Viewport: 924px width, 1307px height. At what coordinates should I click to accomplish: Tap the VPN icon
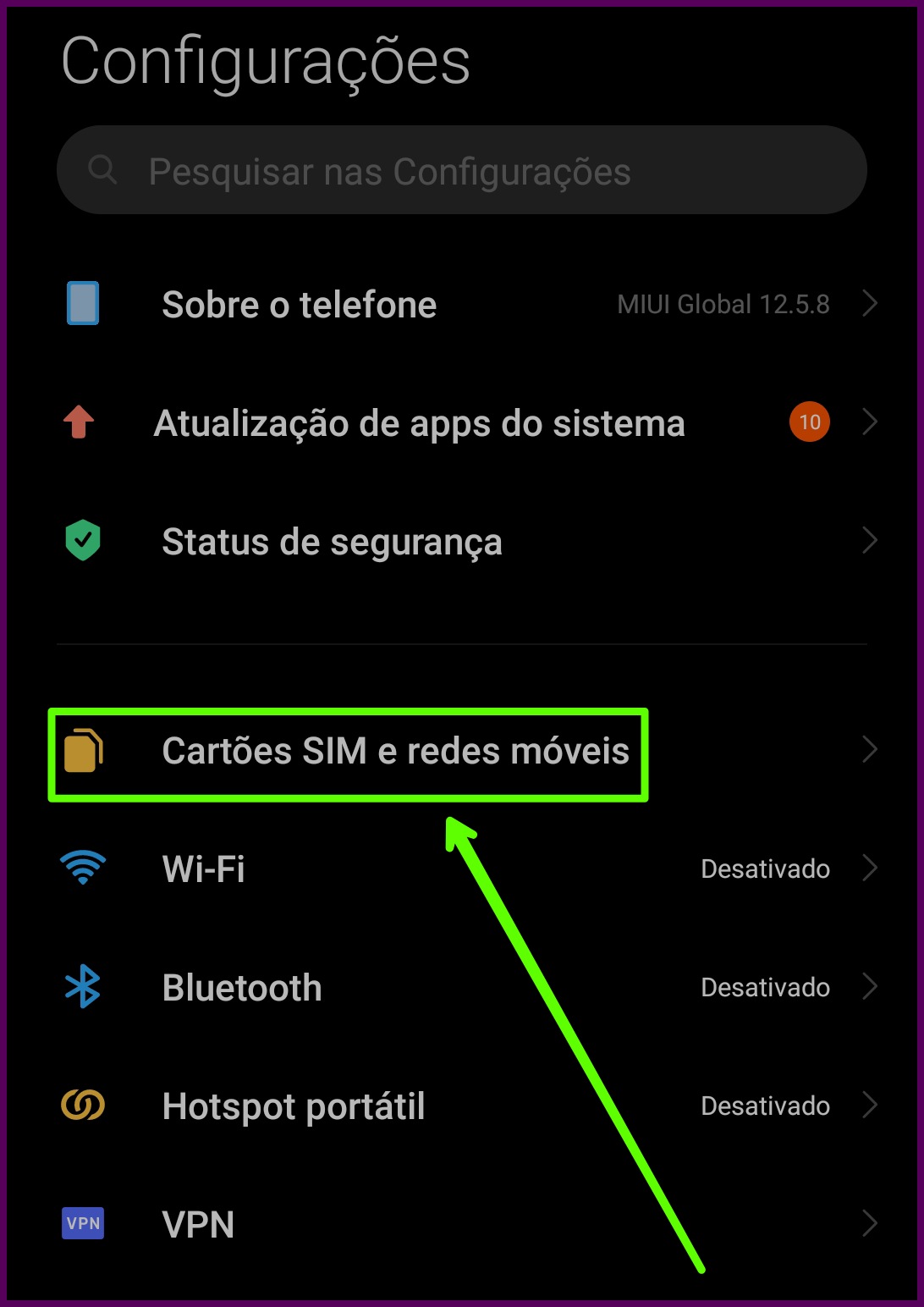(x=81, y=1223)
